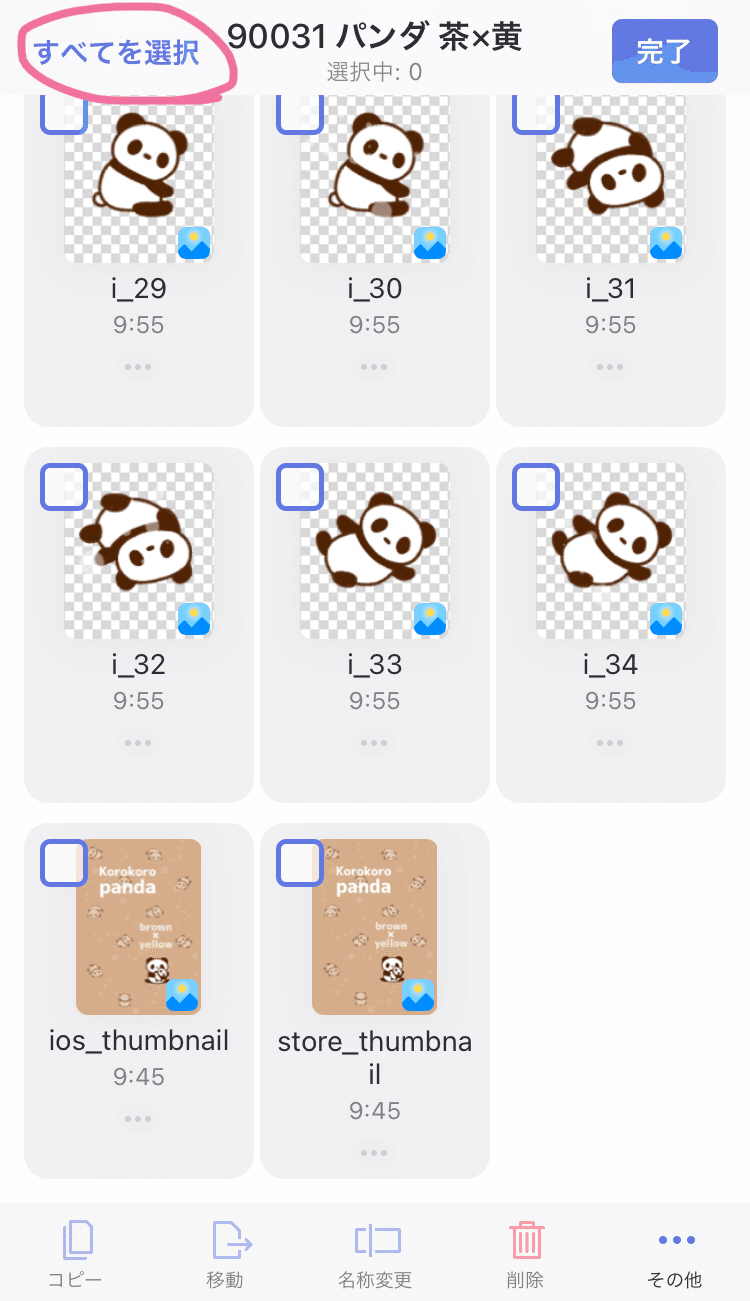The height and width of the screenshot is (1301, 750).
Task: Tick the store_thumbnail checkbox
Action: [300, 863]
